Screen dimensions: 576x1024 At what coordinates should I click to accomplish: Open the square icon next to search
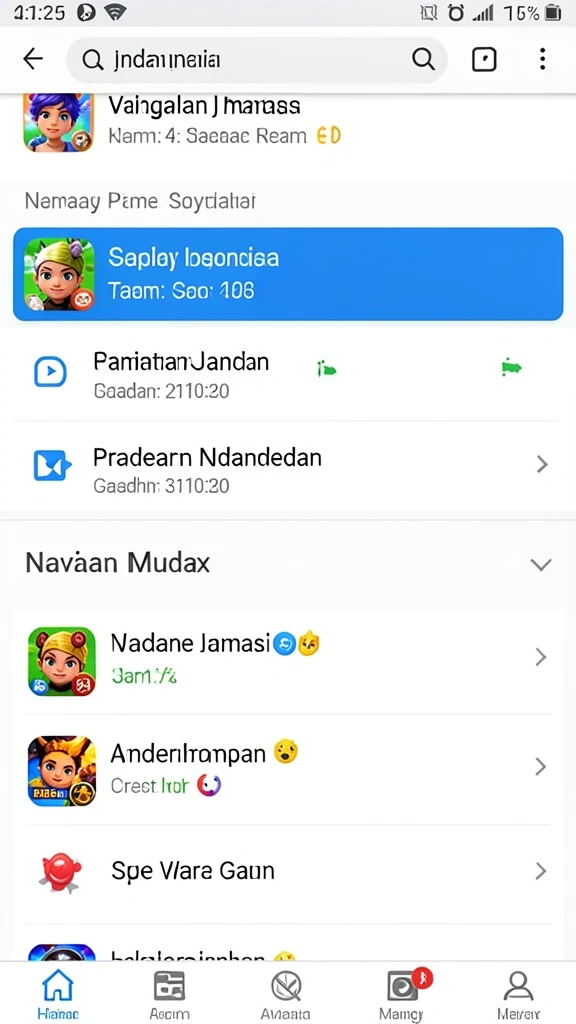tap(484, 60)
